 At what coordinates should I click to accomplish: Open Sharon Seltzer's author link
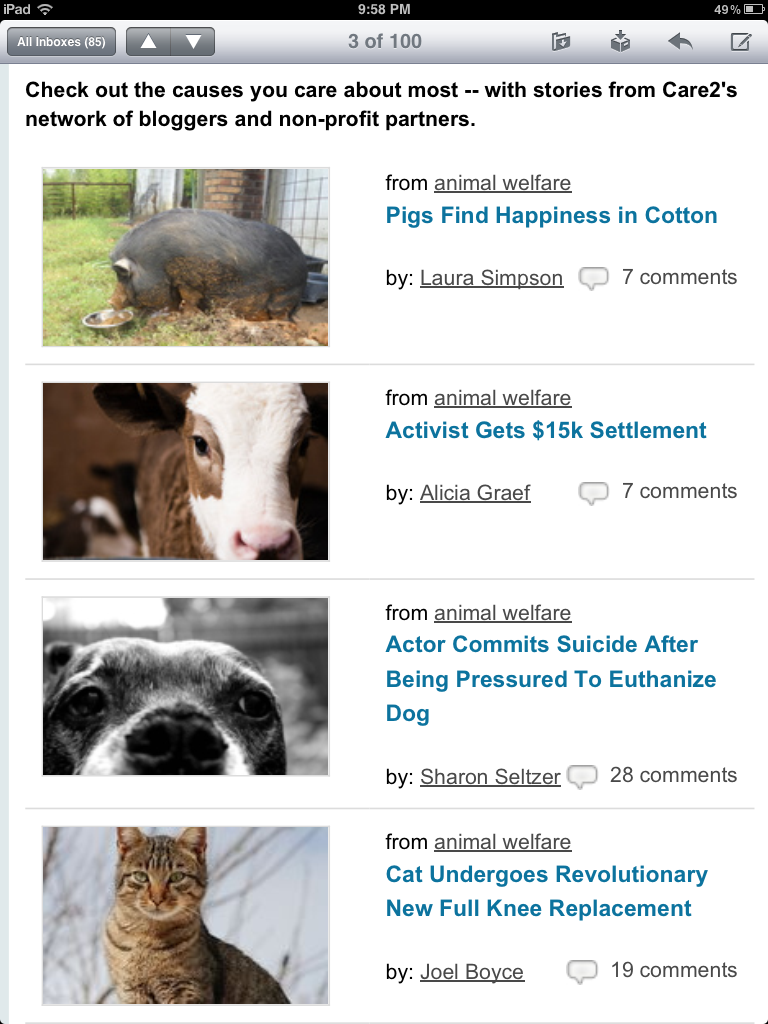click(x=490, y=777)
